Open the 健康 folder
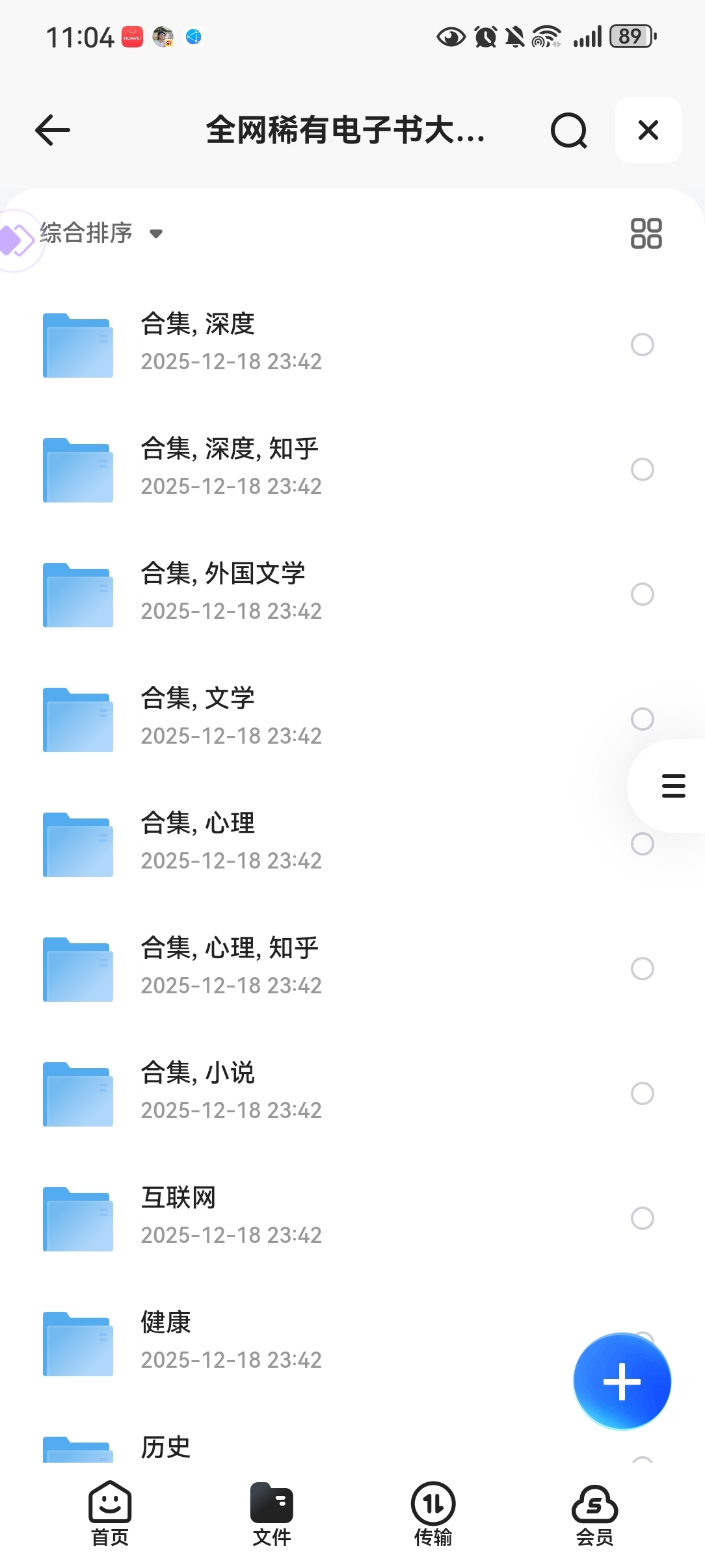The width and height of the screenshot is (705, 1568). pyautogui.click(x=166, y=1341)
